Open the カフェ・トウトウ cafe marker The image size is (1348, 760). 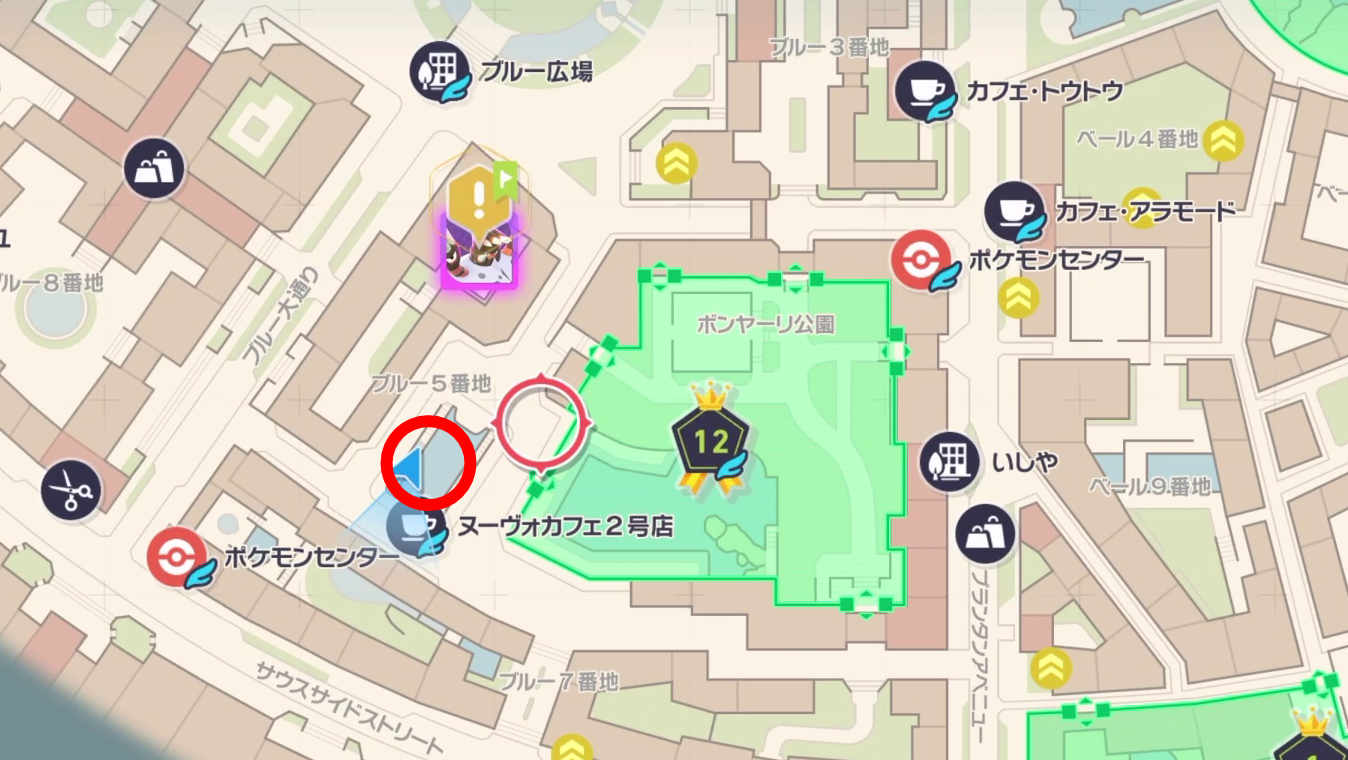924,90
